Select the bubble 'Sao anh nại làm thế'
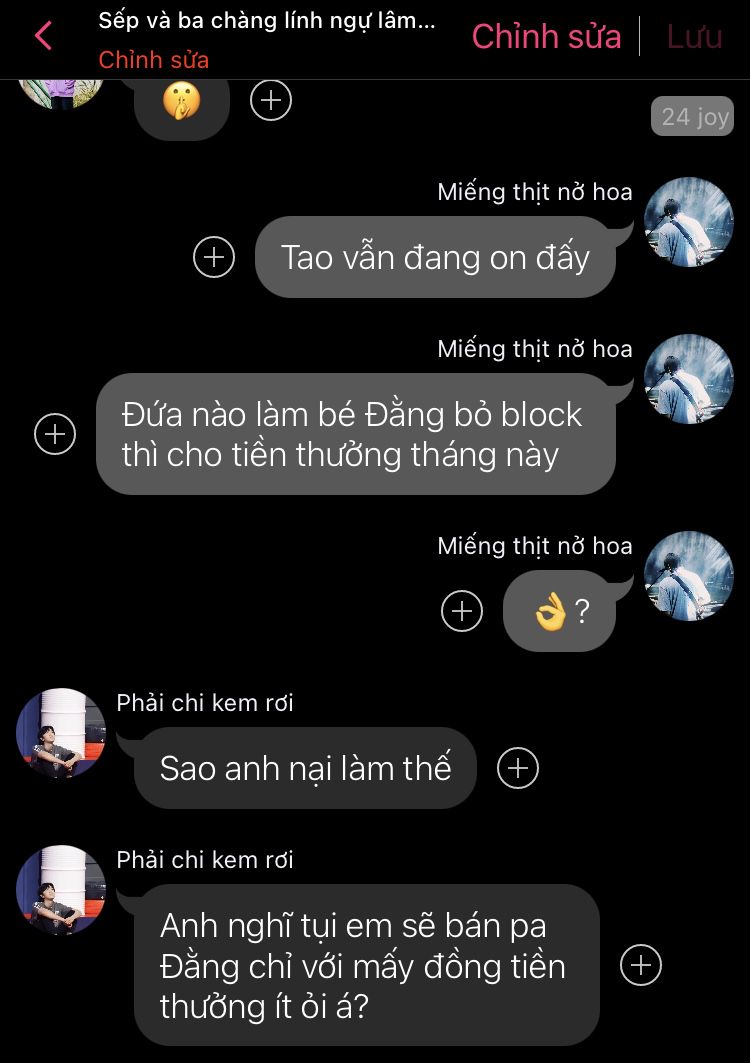The height and width of the screenshot is (1063, 750). [305, 768]
